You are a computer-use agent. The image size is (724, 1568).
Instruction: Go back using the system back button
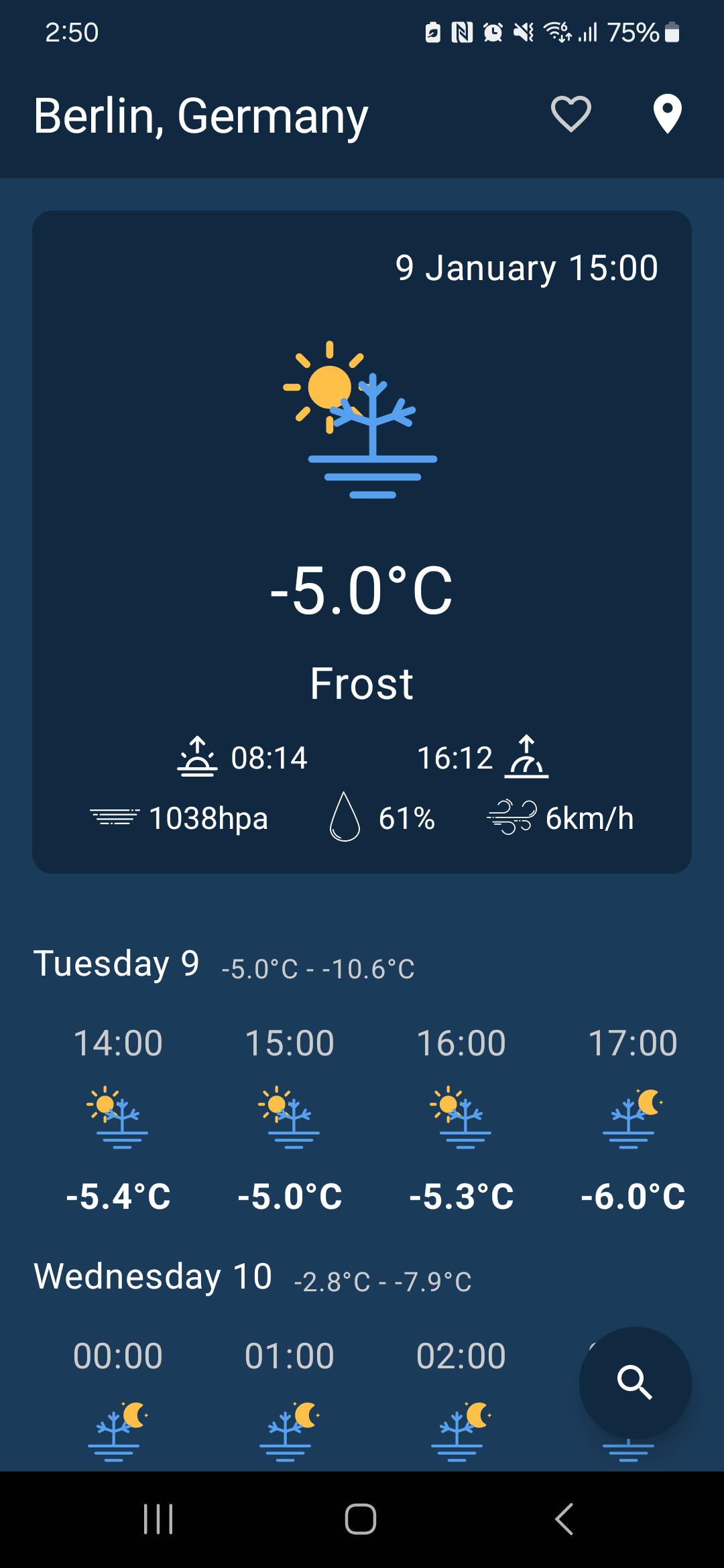564,1518
